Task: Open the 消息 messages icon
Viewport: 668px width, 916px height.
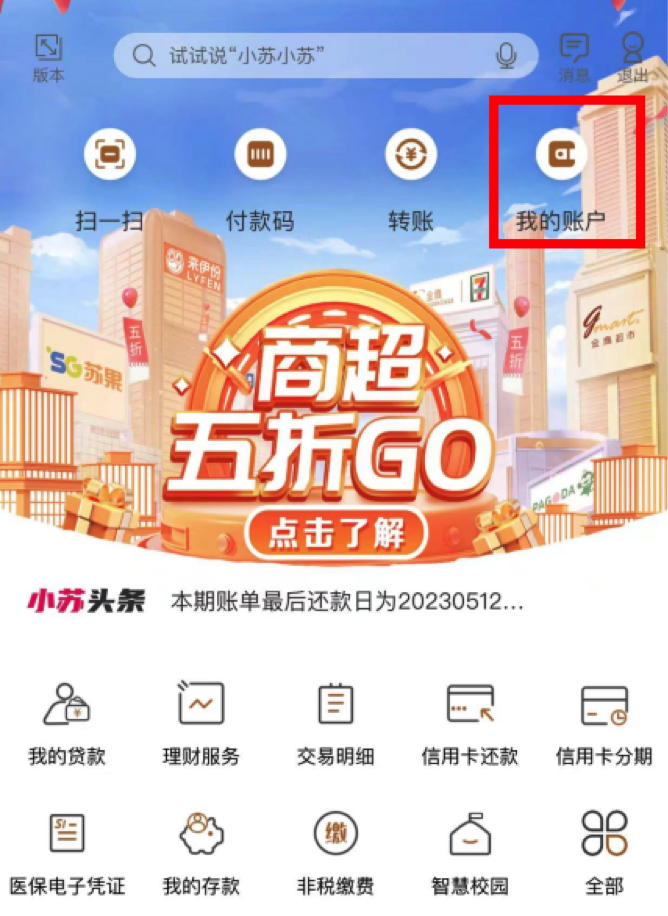Action: tap(574, 56)
